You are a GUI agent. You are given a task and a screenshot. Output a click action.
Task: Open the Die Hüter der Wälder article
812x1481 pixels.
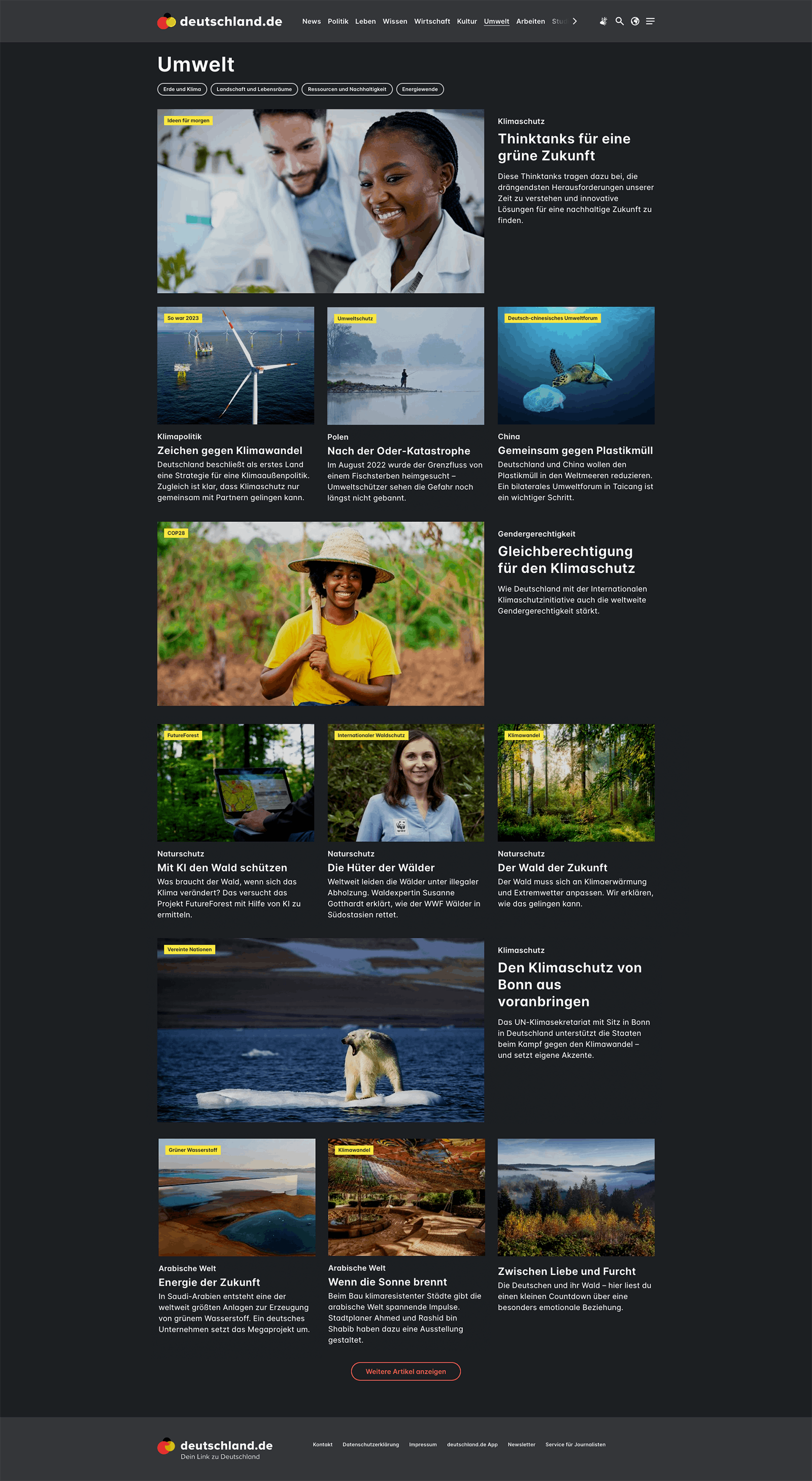381,868
